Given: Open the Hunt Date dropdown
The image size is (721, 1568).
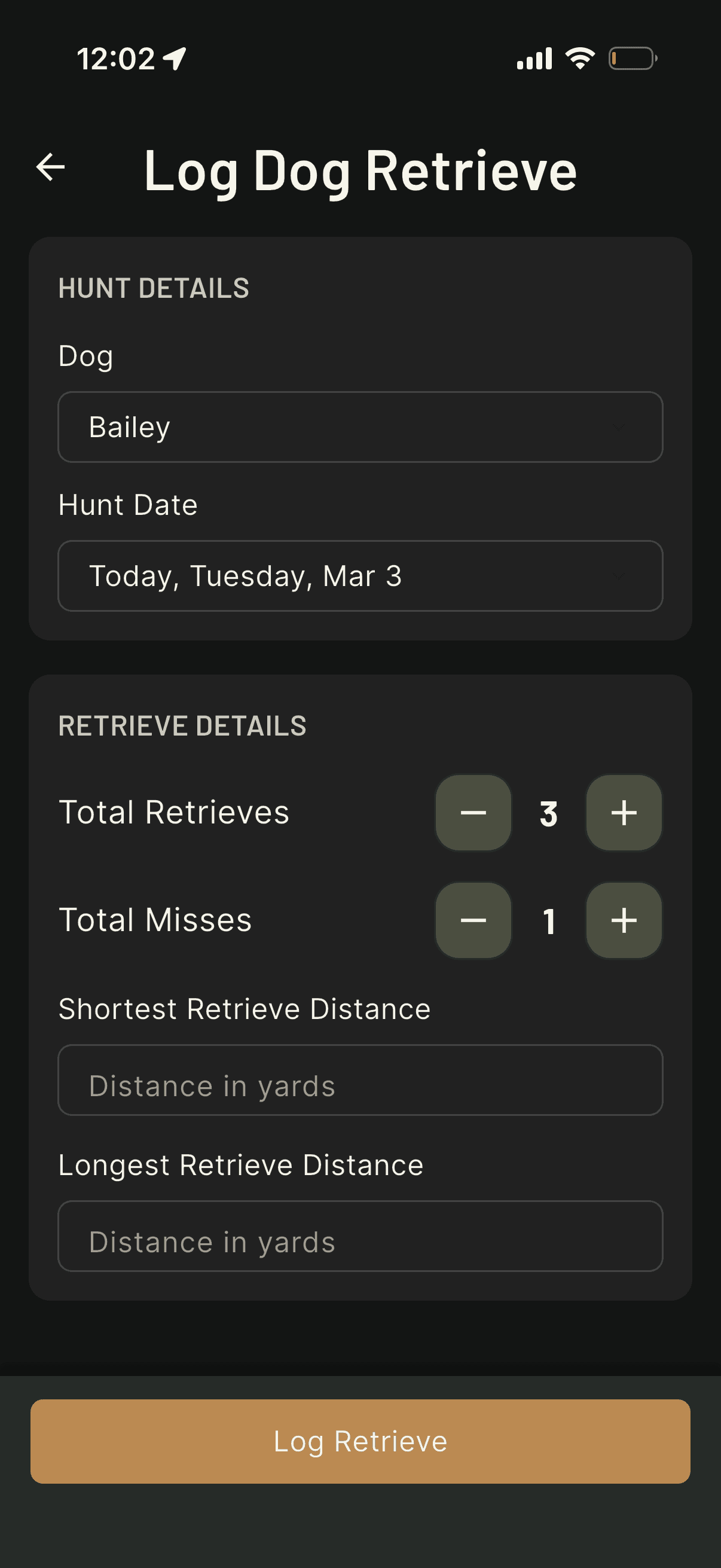Looking at the screenshot, I should pos(360,576).
